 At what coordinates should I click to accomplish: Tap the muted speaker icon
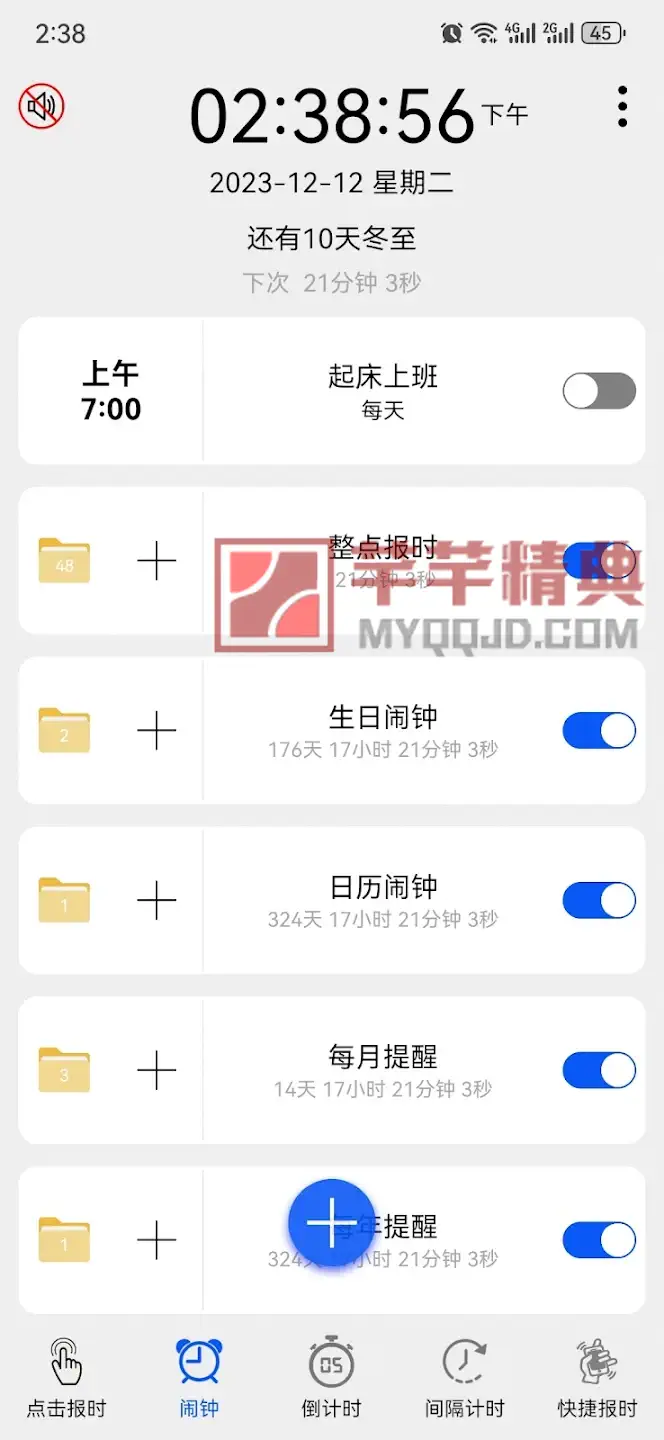click(x=41, y=106)
